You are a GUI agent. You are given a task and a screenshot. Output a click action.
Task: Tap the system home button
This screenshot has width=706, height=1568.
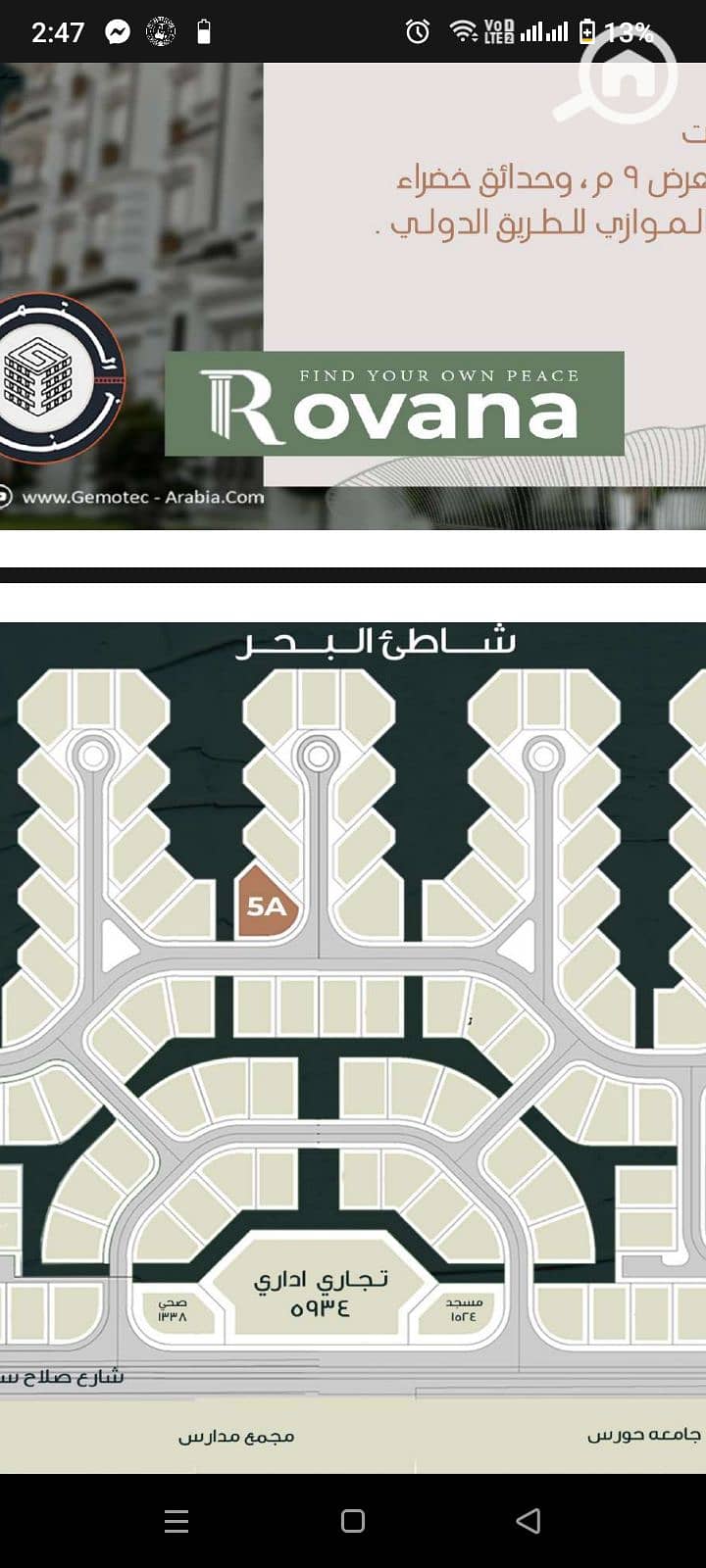[x=353, y=1520]
